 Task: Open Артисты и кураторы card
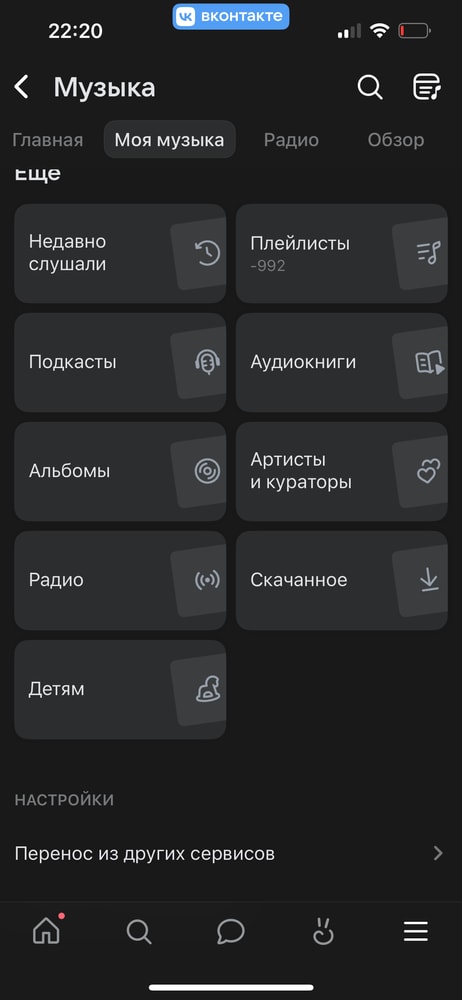(x=342, y=471)
